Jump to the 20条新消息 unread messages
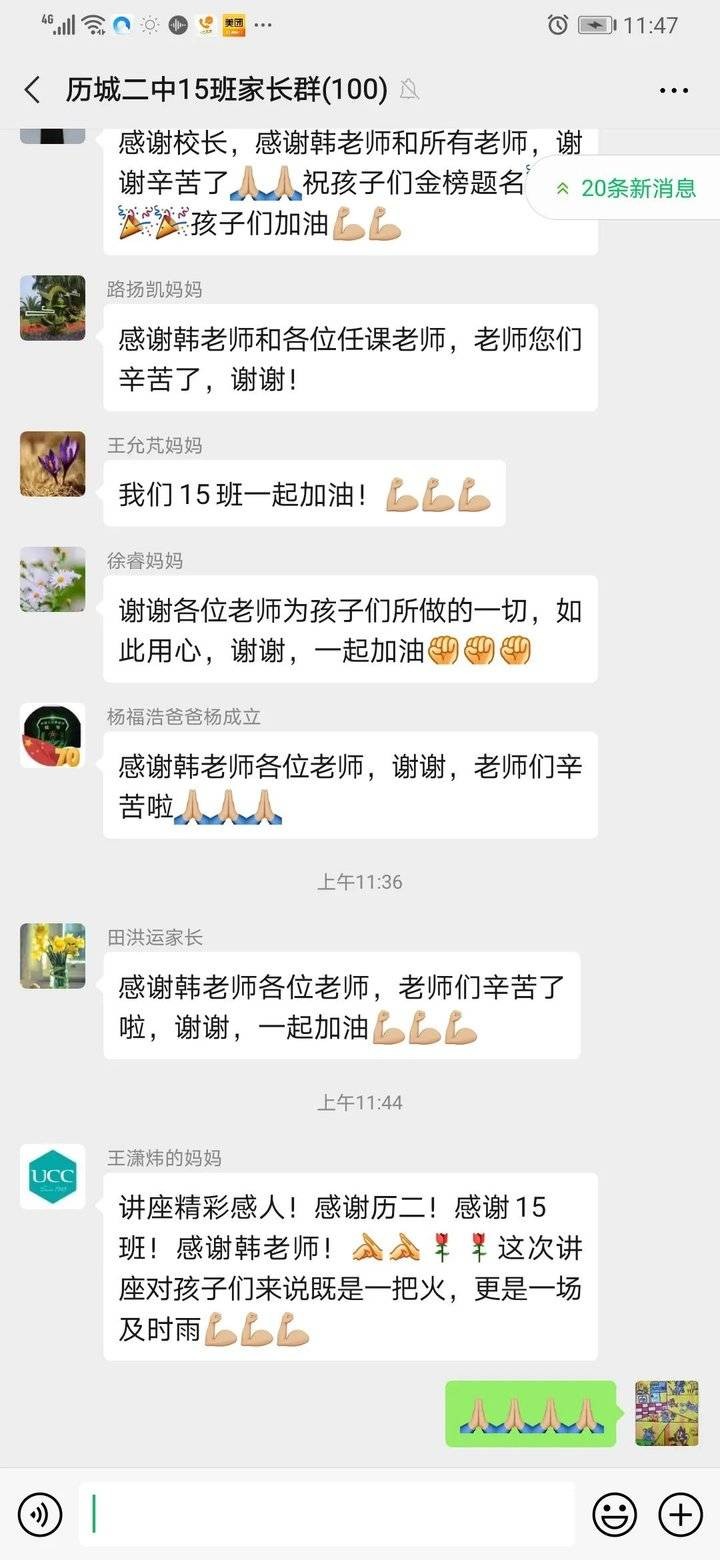 [x=627, y=188]
